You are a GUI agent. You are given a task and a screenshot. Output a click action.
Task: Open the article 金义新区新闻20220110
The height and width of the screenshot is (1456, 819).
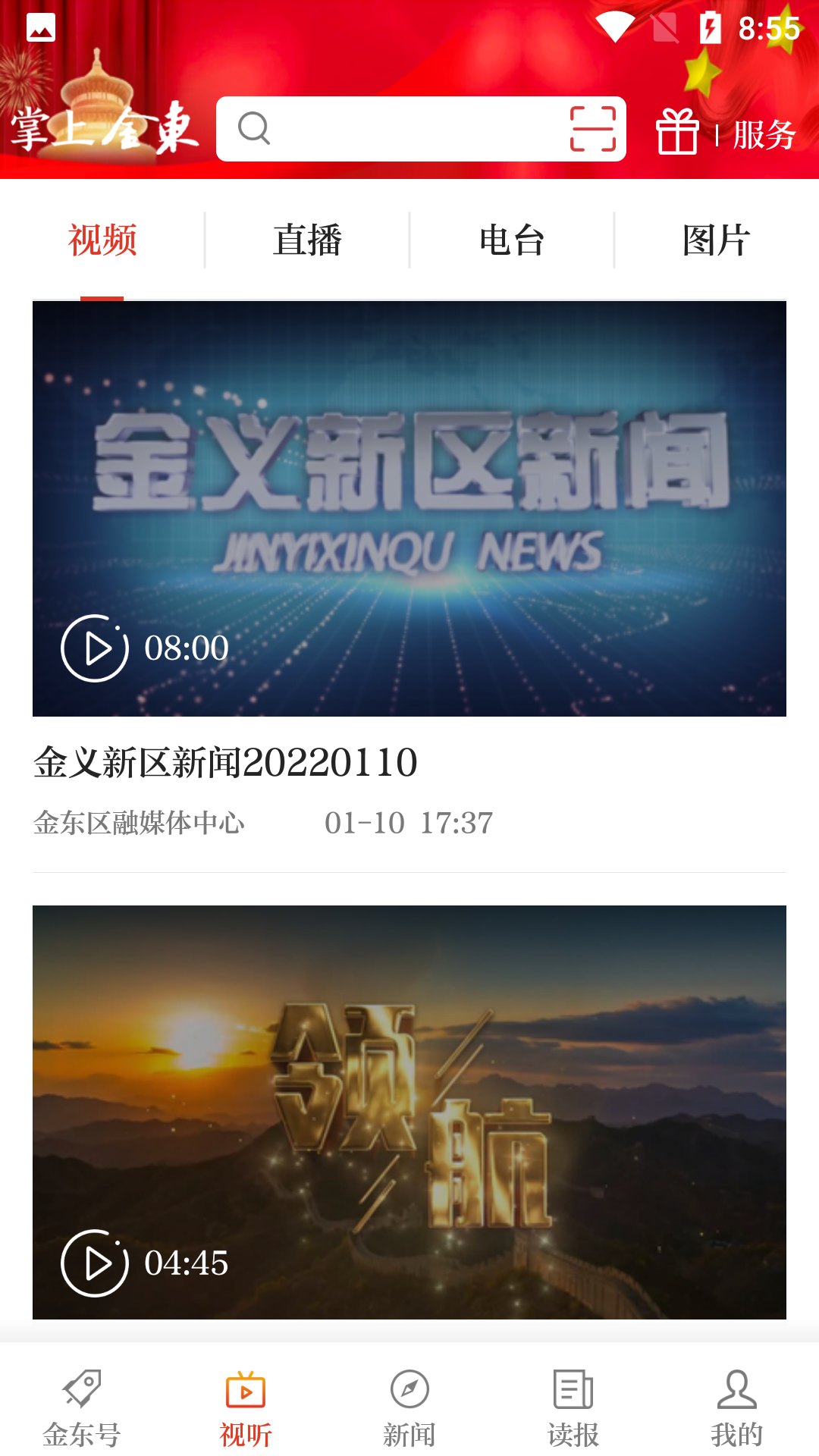tap(226, 763)
